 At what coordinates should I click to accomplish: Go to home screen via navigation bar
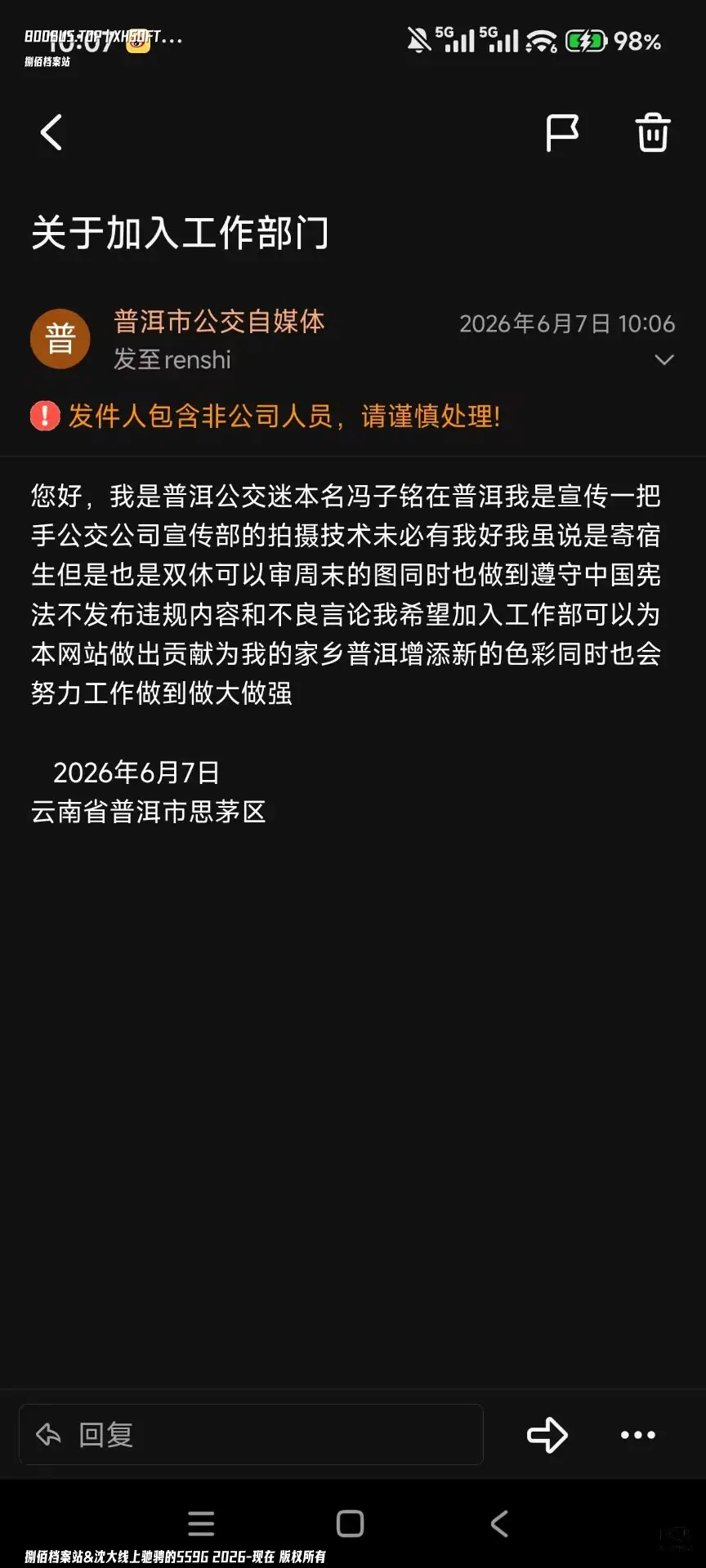pyautogui.click(x=350, y=1524)
